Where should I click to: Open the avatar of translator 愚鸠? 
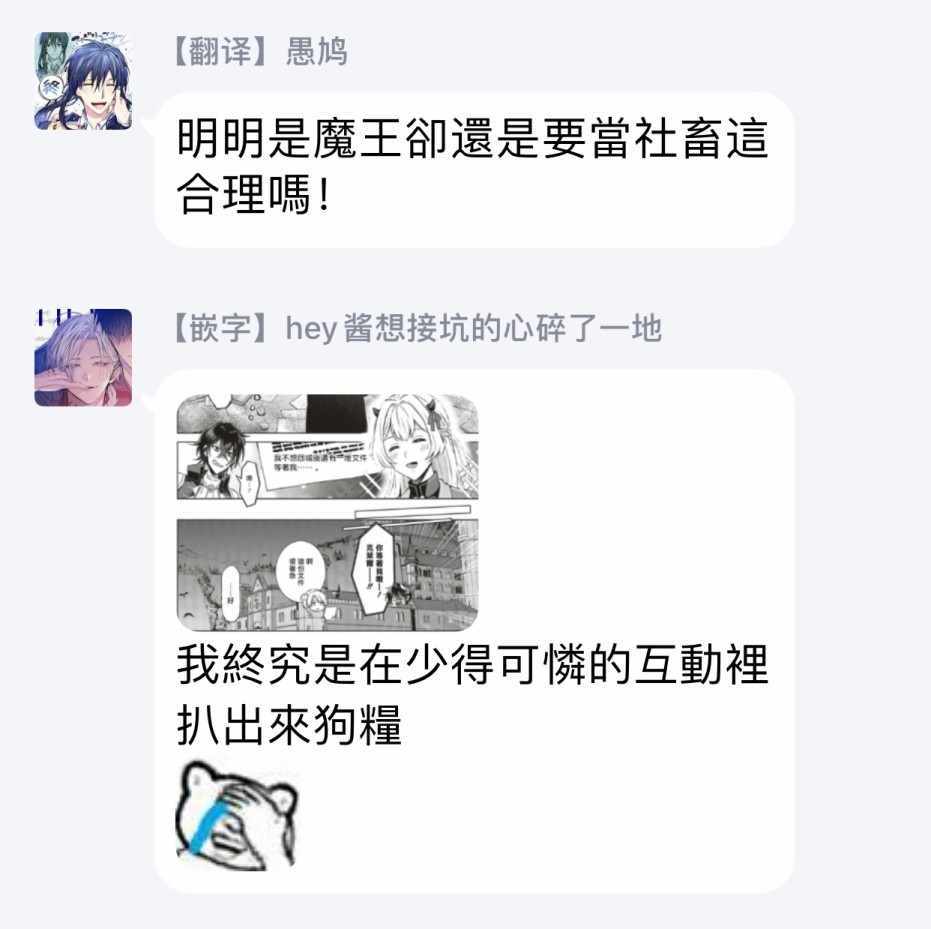click(83, 81)
